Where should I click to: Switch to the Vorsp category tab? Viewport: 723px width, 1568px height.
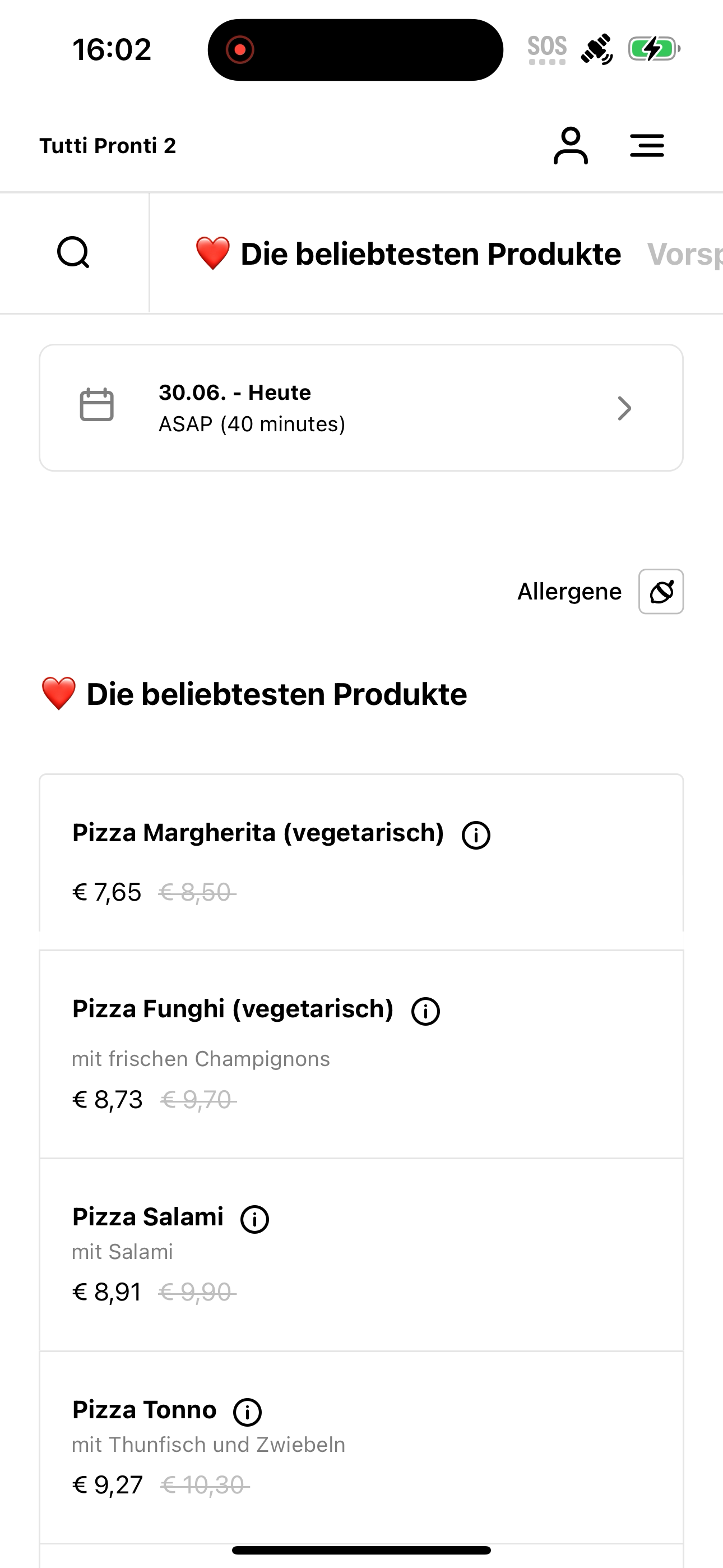click(685, 254)
